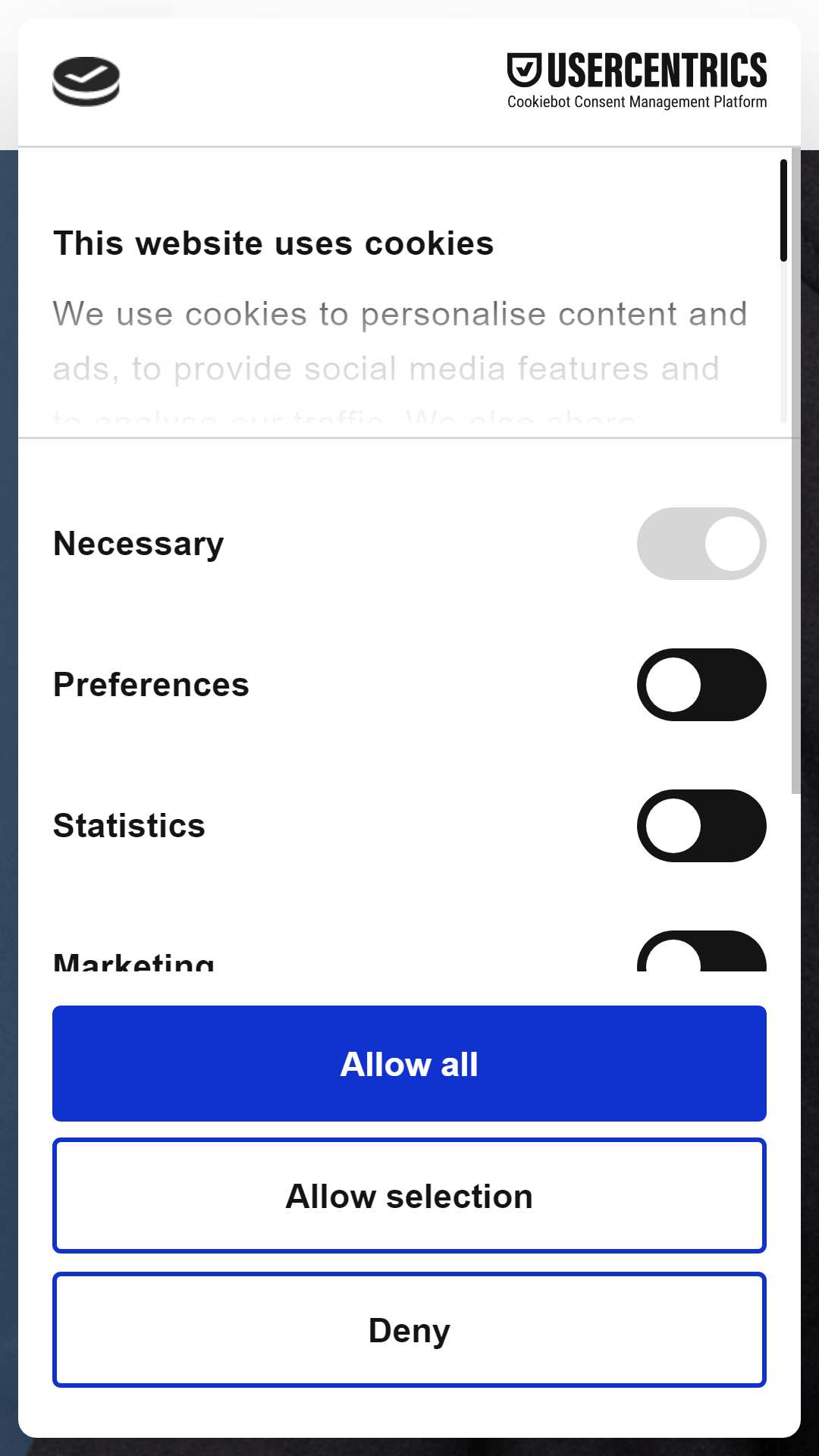
Task: Enable the Preferences cookies switch
Action: (x=701, y=685)
